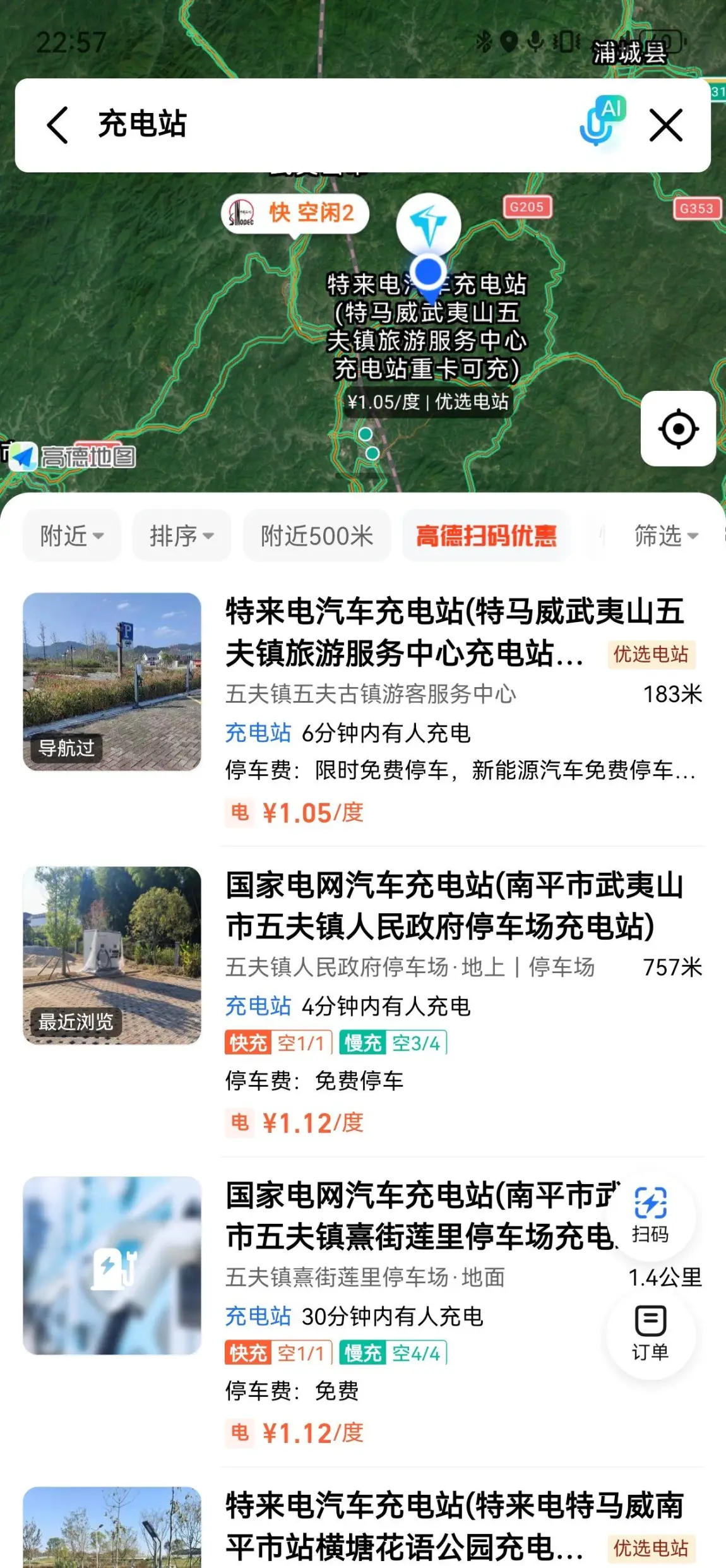This screenshot has width=726, height=1568.
Task: Recenter map on my current location
Action: 678,429
